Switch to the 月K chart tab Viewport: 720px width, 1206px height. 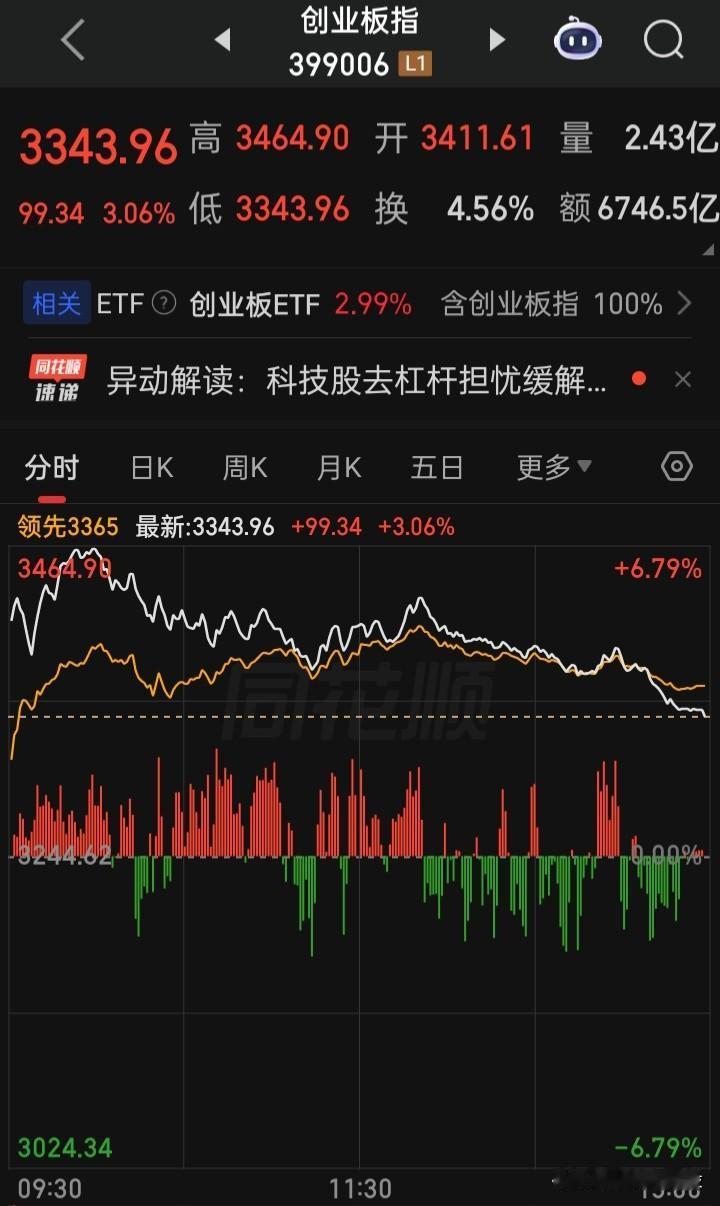pyautogui.click(x=339, y=467)
